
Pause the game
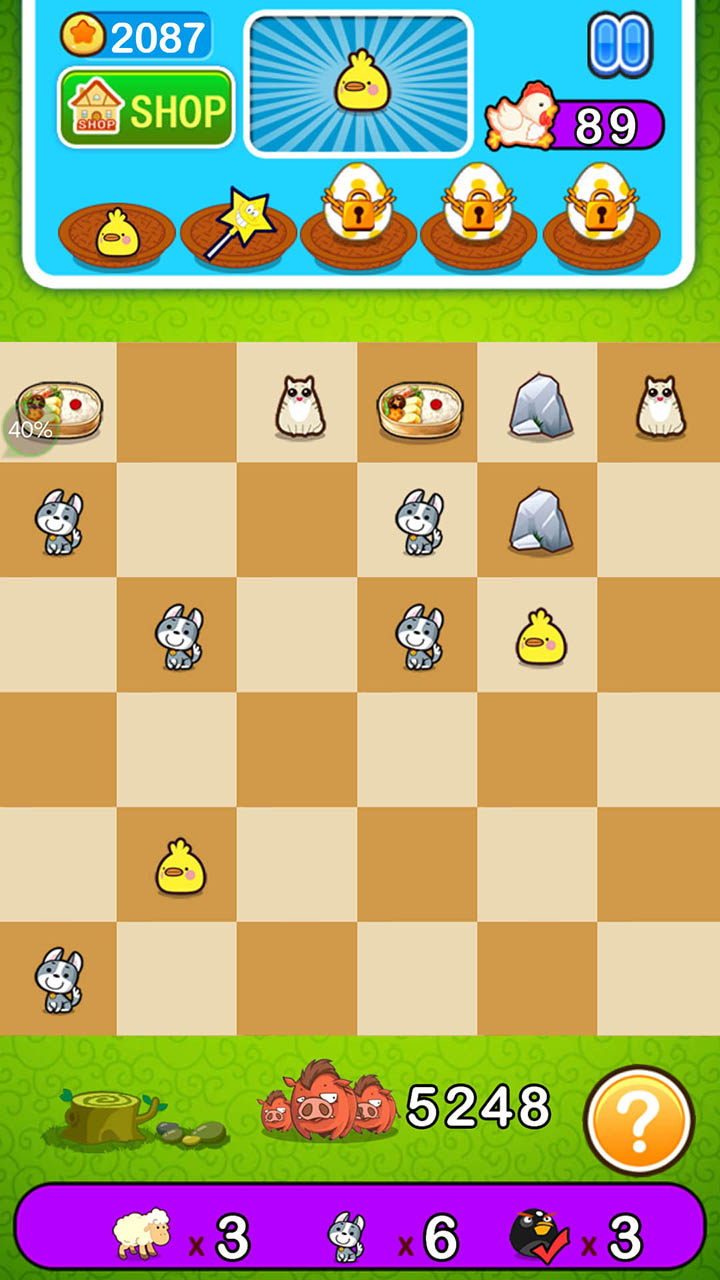(619, 45)
